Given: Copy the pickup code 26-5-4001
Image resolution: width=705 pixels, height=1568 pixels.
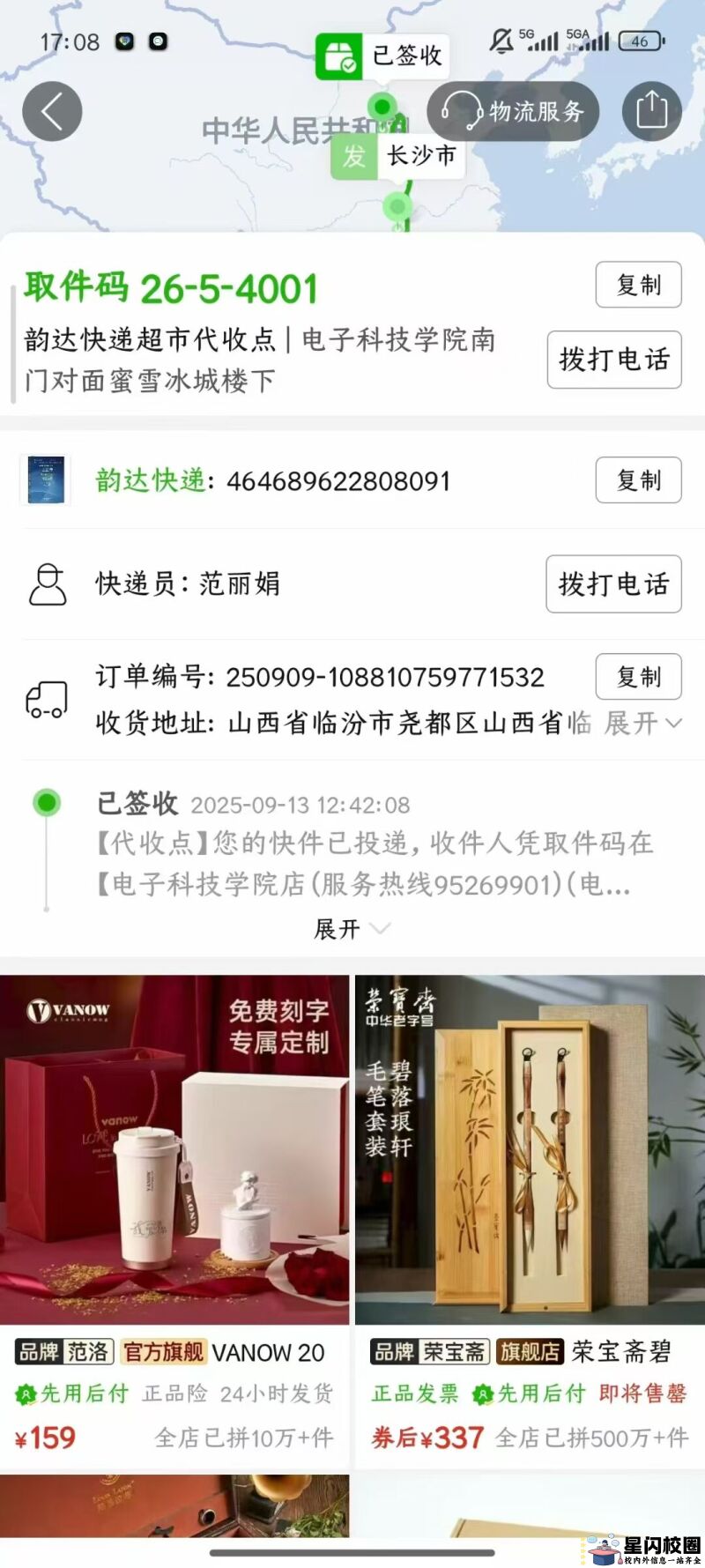Looking at the screenshot, I should (638, 285).
